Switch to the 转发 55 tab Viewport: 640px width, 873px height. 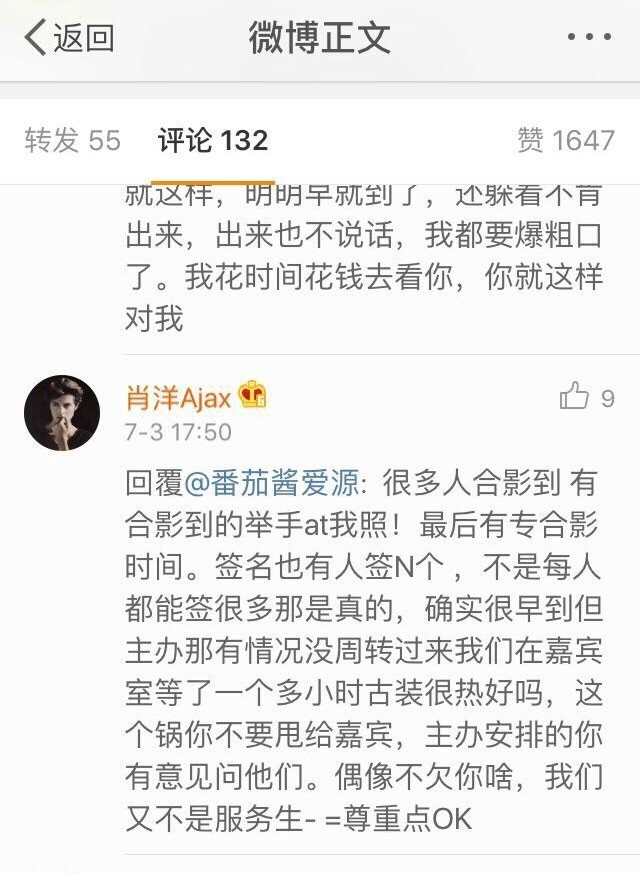(72, 141)
